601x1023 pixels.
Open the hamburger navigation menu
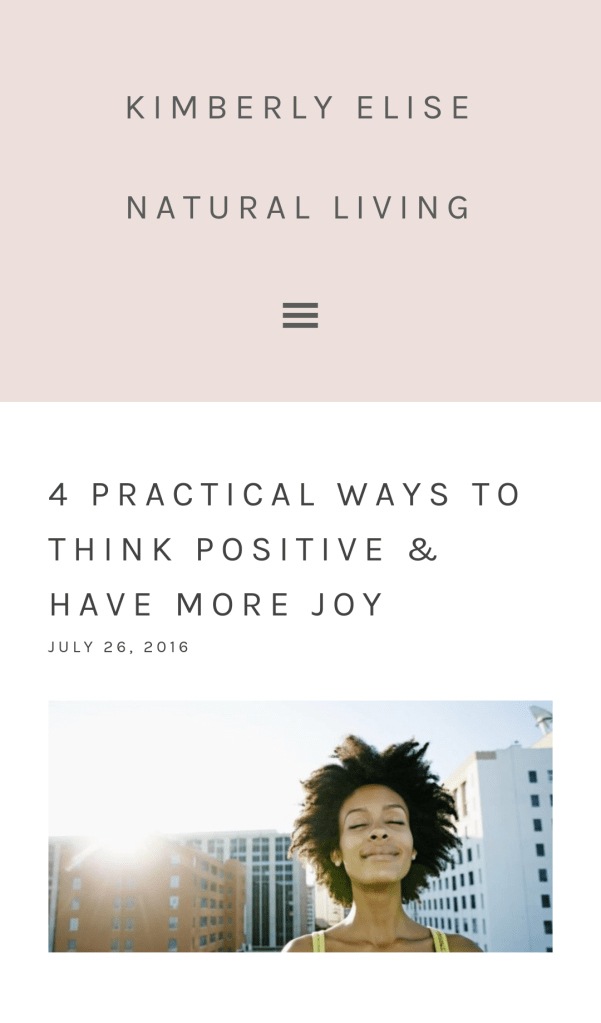pos(300,315)
